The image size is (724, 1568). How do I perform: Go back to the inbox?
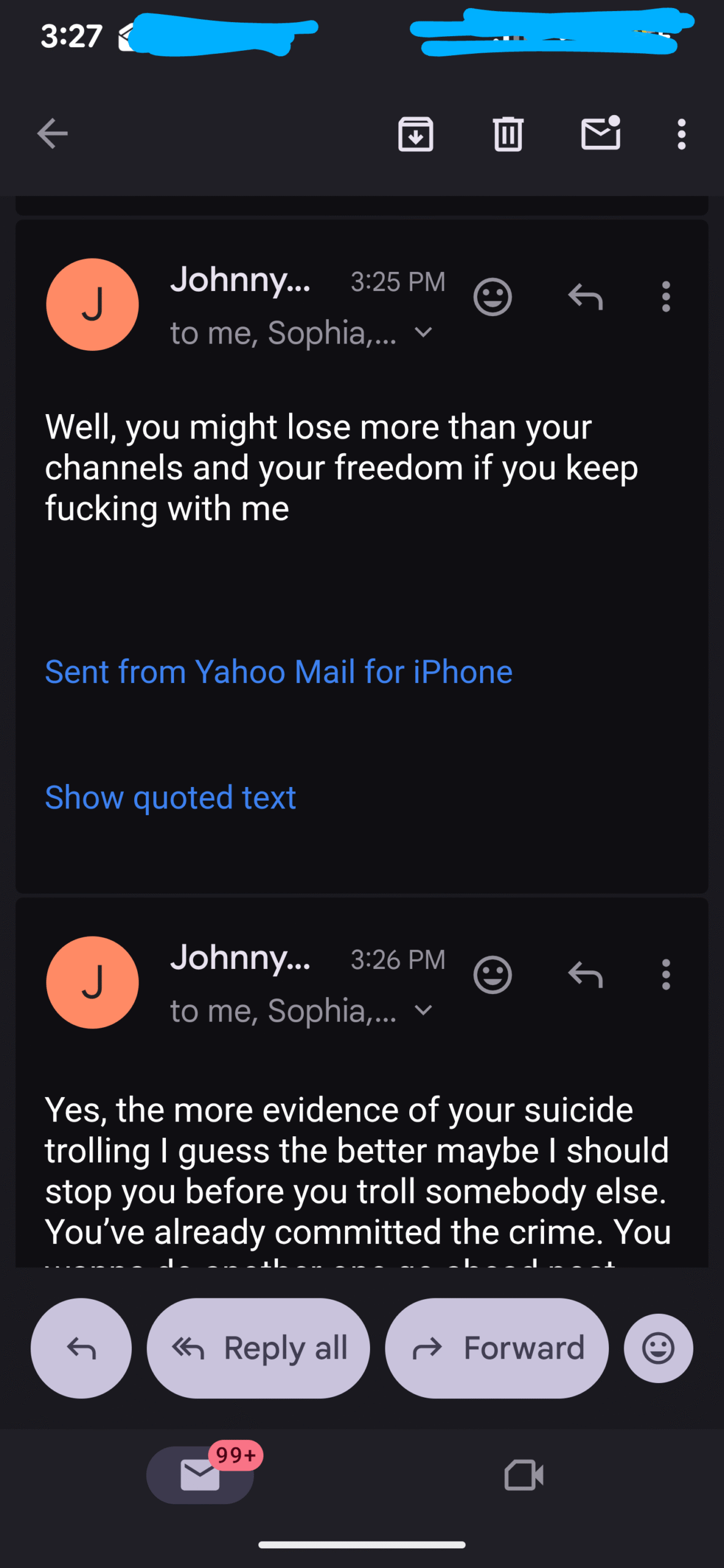[53, 134]
